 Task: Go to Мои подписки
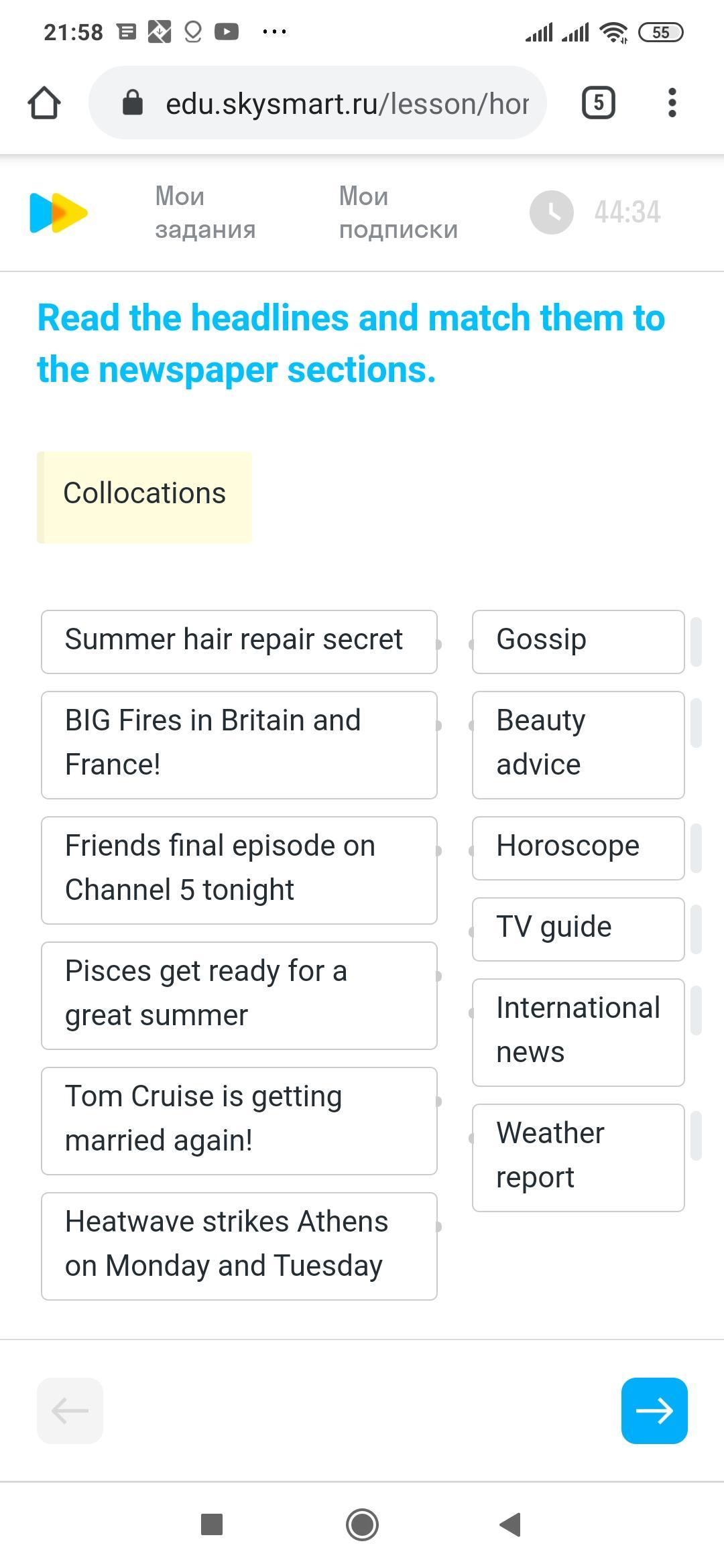click(x=398, y=212)
